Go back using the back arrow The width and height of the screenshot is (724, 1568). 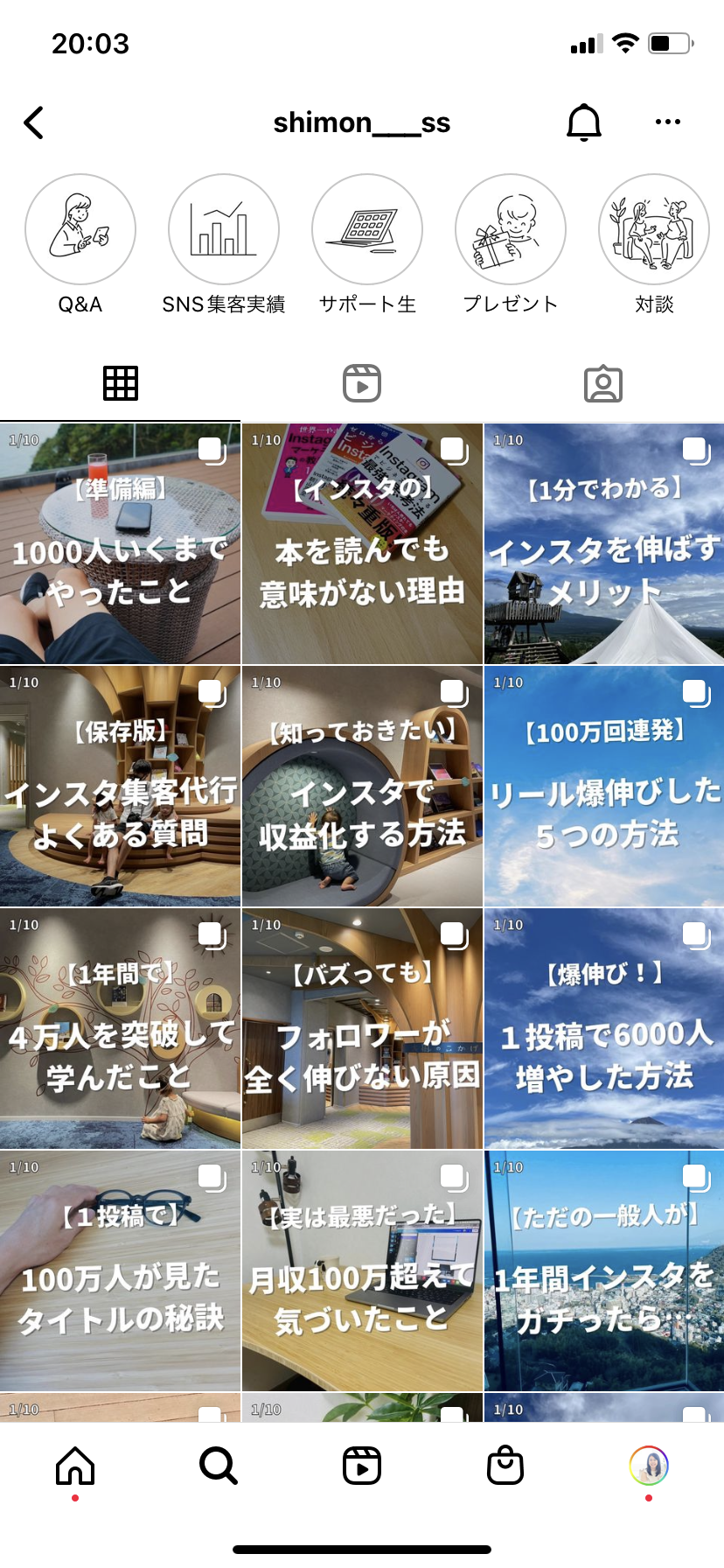coord(33,122)
